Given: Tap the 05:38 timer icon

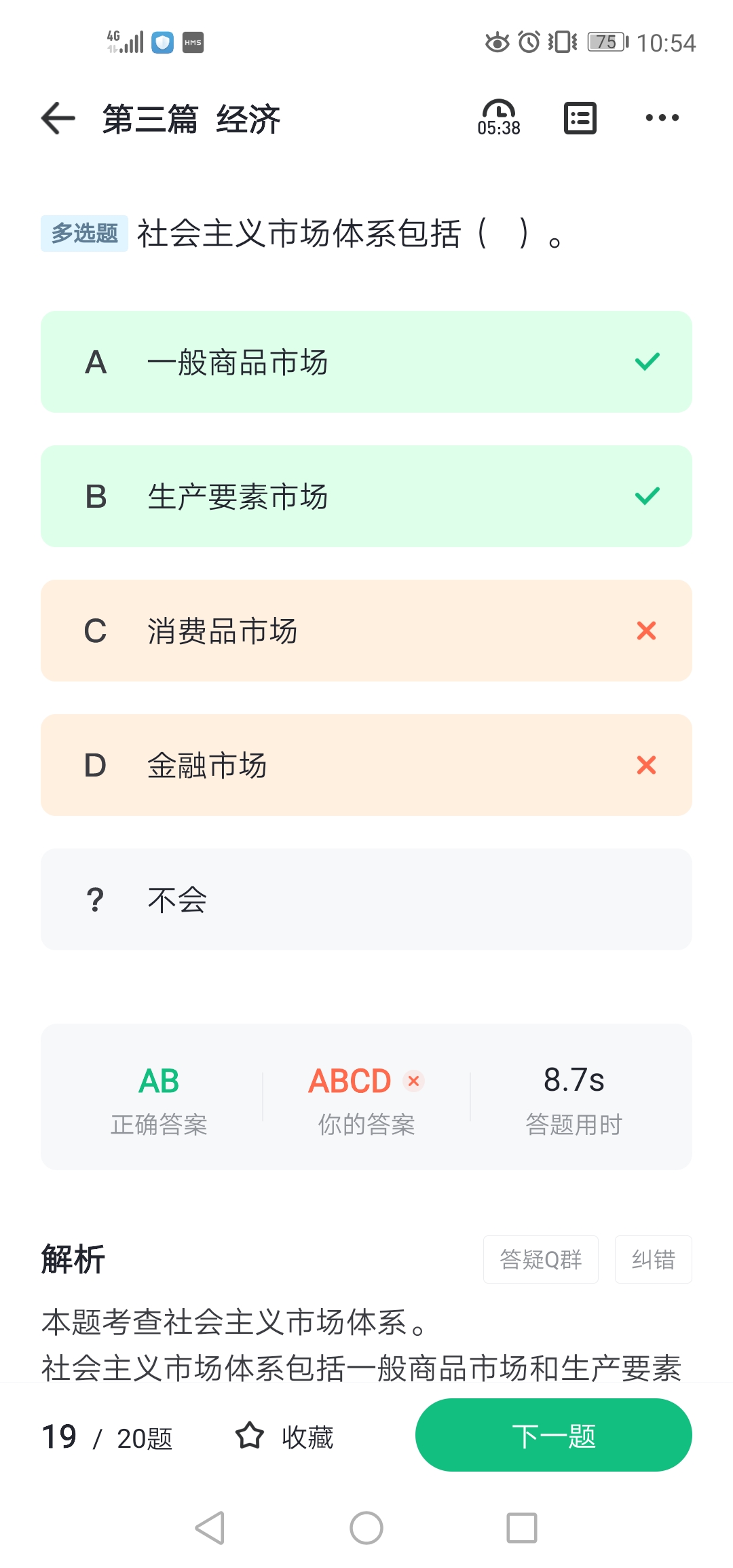Looking at the screenshot, I should click(499, 118).
